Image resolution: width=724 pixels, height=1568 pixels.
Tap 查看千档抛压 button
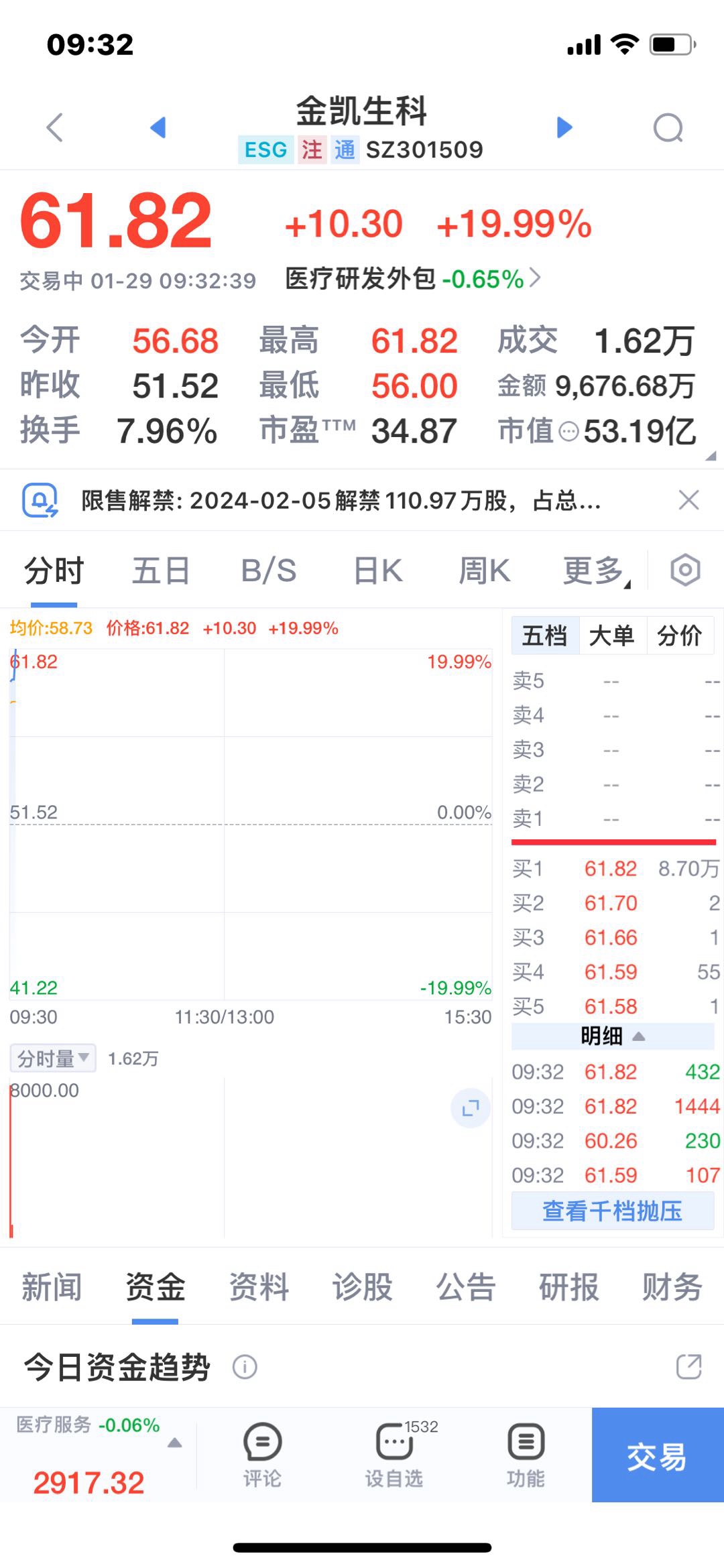[x=612, y=1211]
